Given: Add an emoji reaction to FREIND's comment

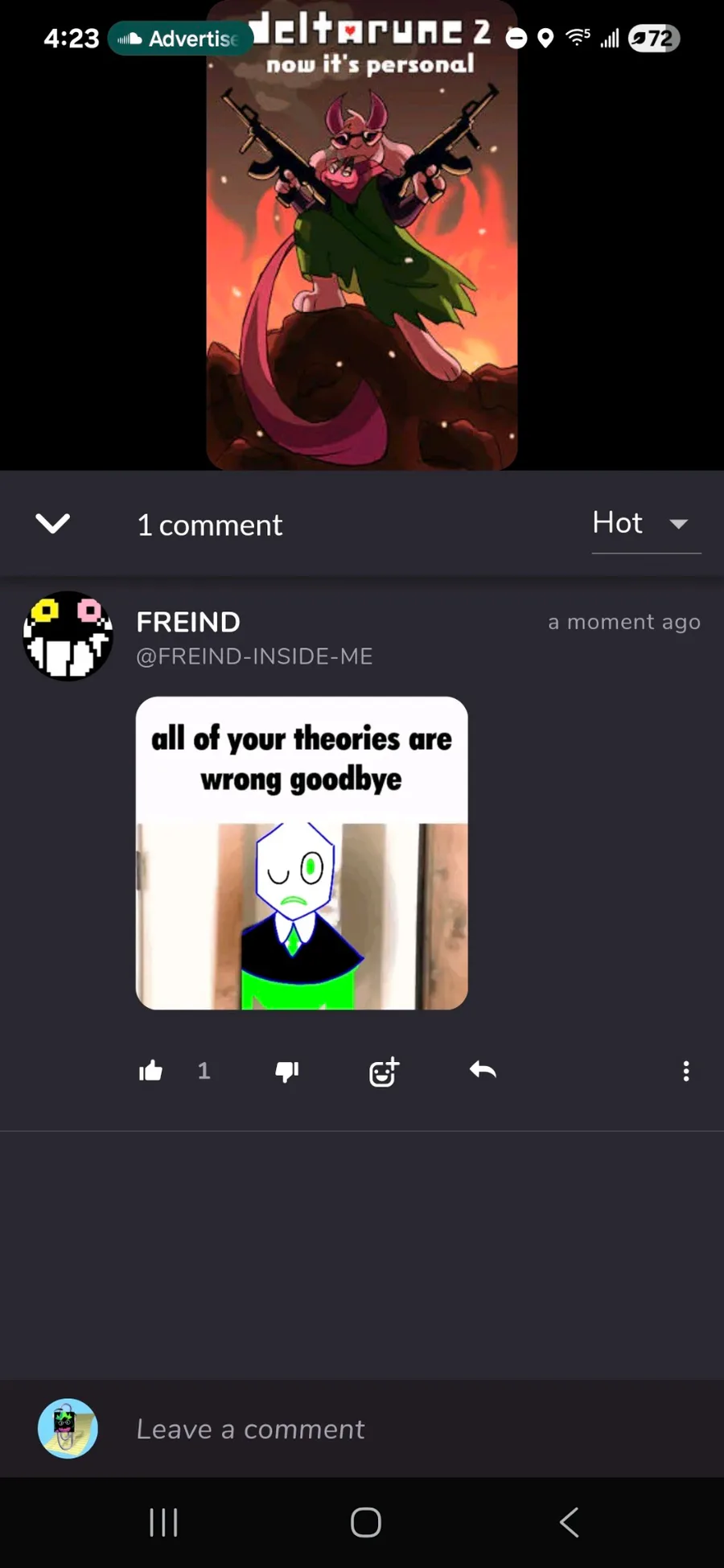Looking at the screenshot, I should click(384, 1071).
